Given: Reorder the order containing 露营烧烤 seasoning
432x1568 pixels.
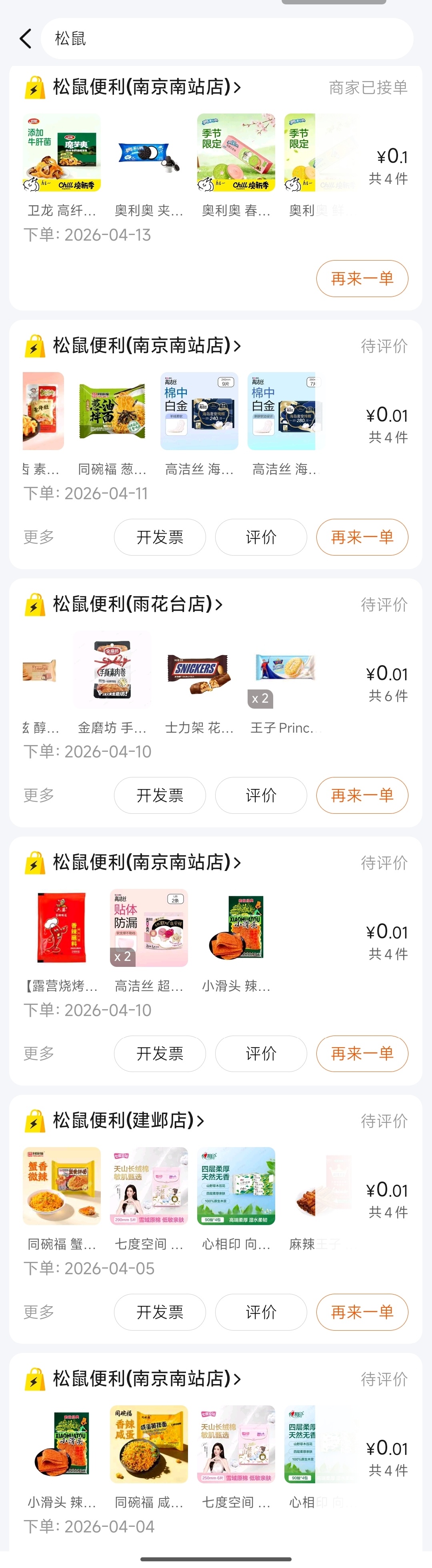Looking at the screenshot, I should [x=361, y=1054].
